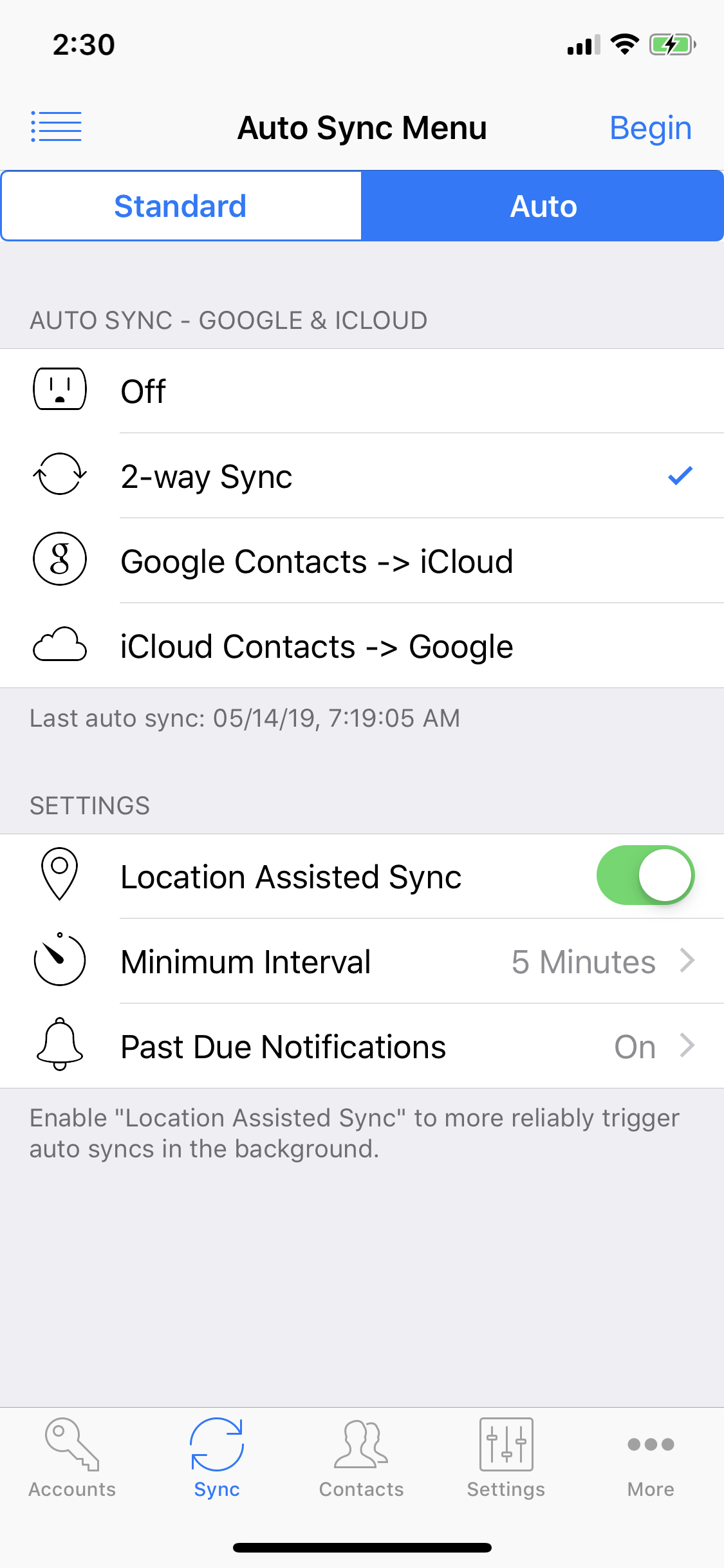Choose Google Contacts -> iCloud sync

pyautogui.click(x=362, y=561)
